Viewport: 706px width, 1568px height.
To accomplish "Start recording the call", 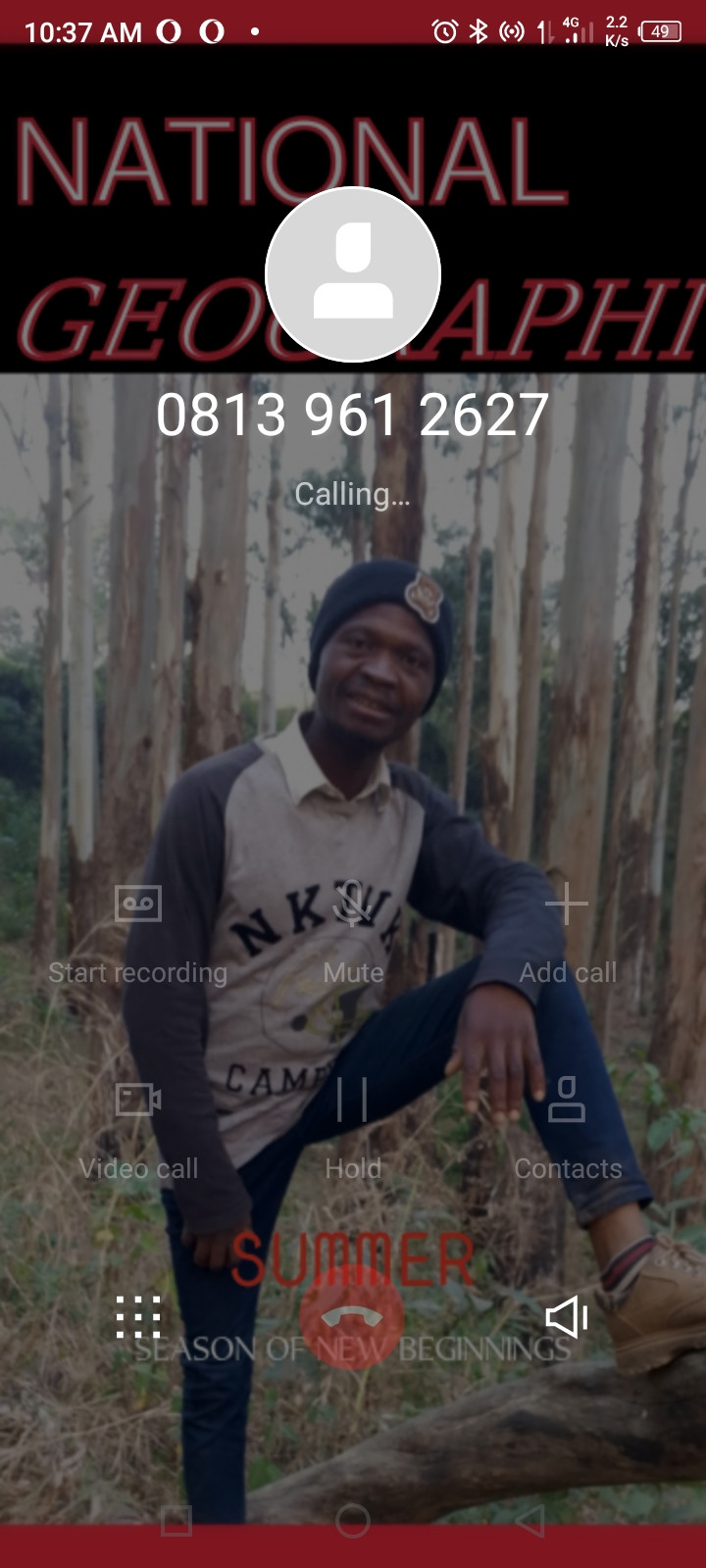I will (x=137, y=931).
